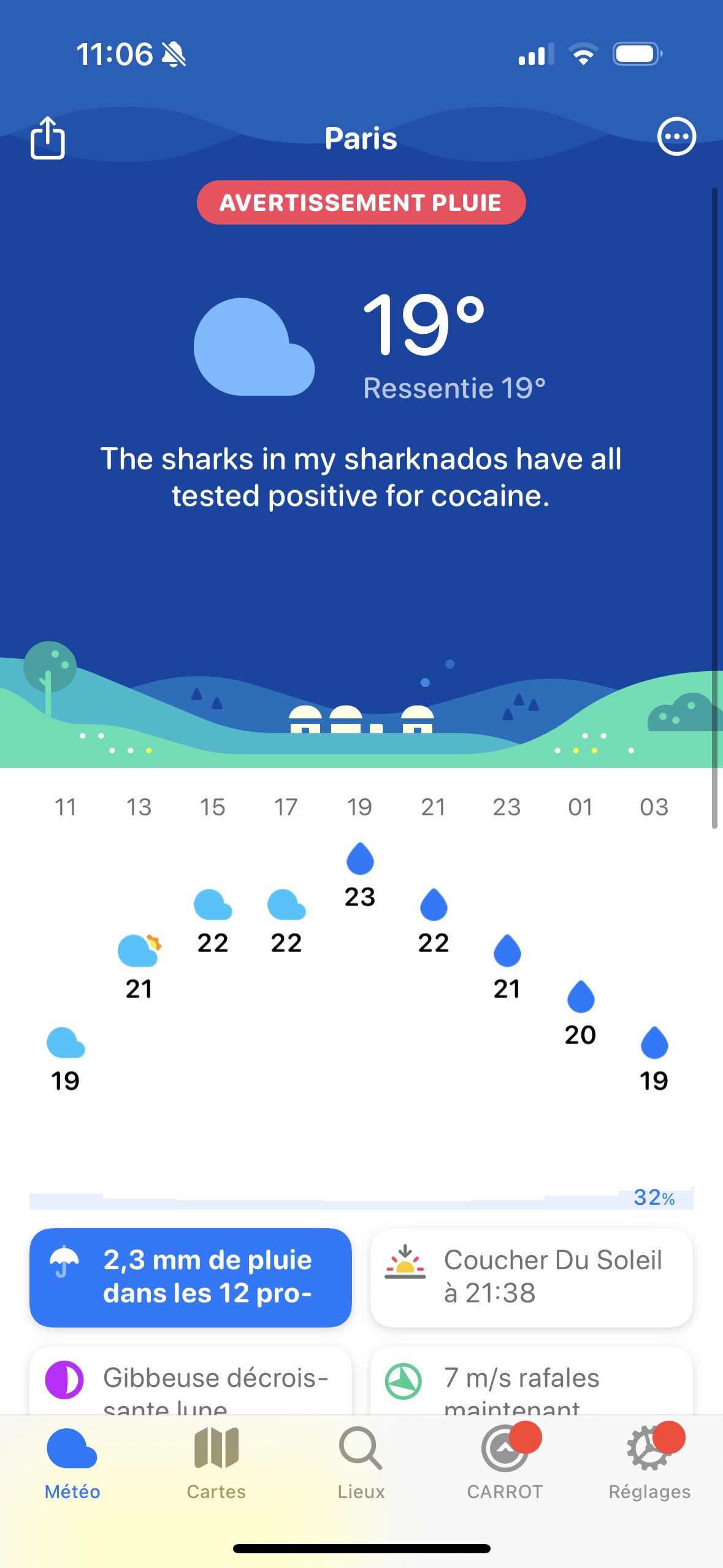
Task: Open the more options menu
Action: point(676,136)
